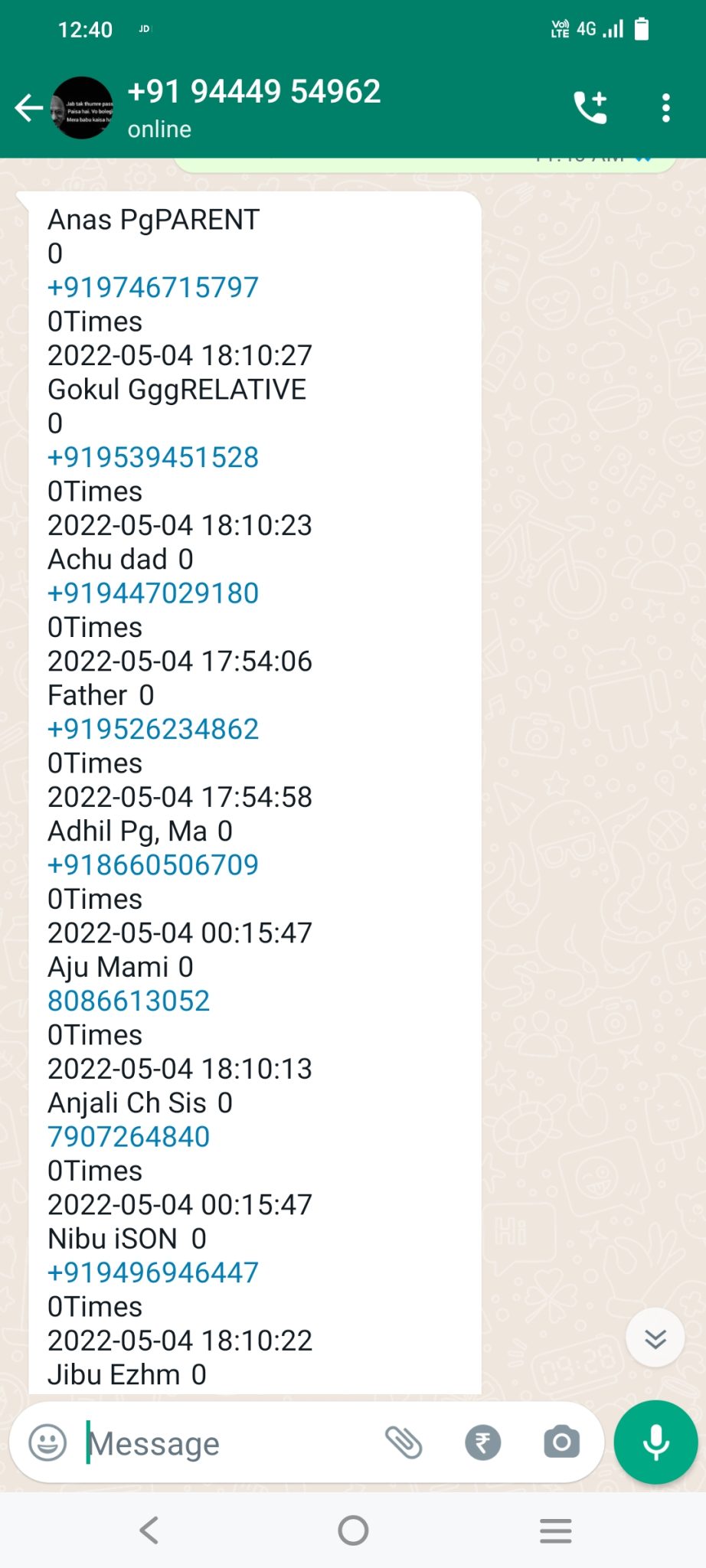The image size is (706, 1568).
Task: Tap the phone number +919746715797
Action: point(153,288)
